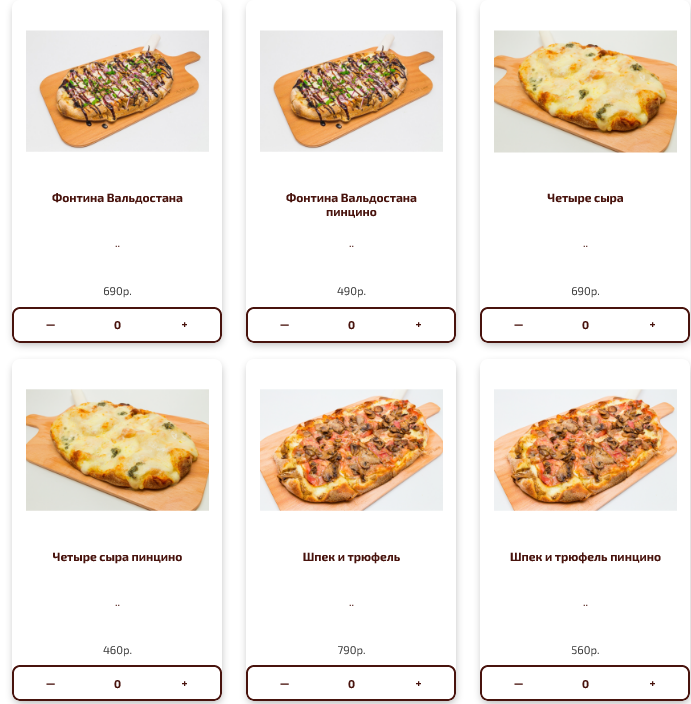This screenshot has height=704, width=691.
Task: Decrease quantity of Фонтина Вальдостана 690р.
Action: pos(50,325)
